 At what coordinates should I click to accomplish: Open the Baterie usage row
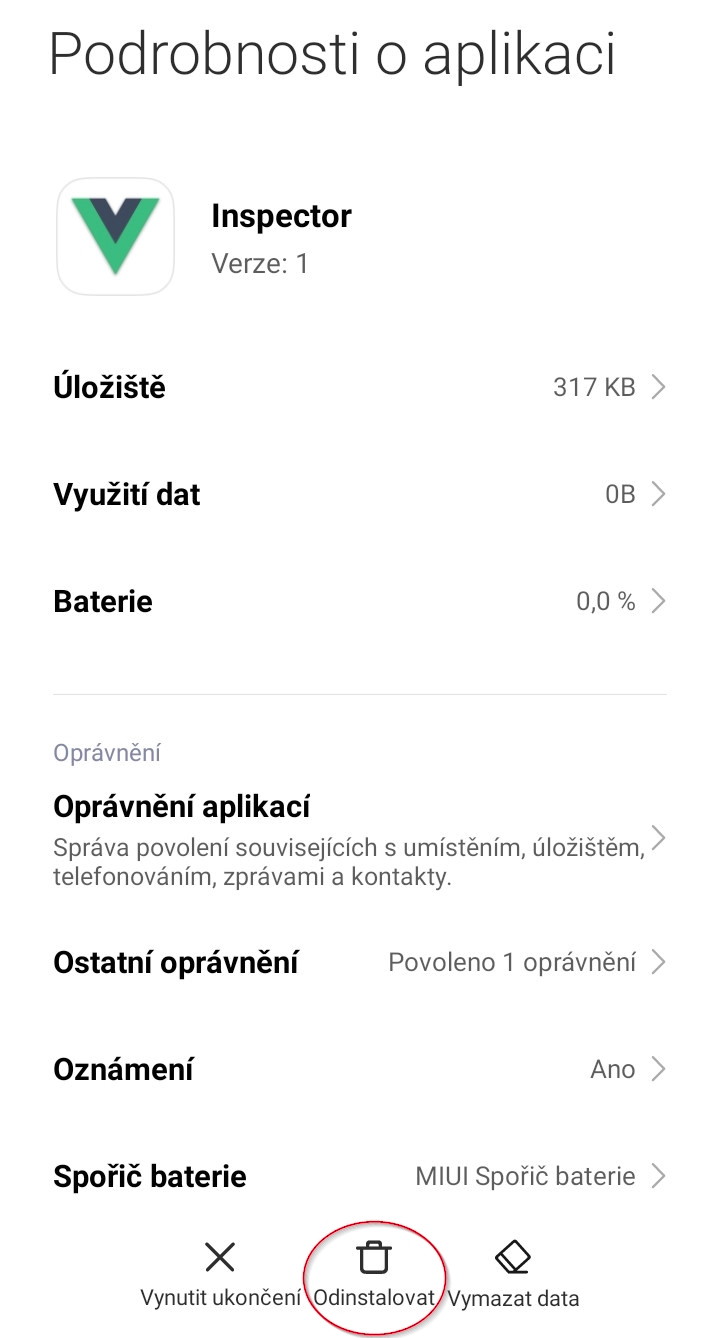(x=359, y=601)
